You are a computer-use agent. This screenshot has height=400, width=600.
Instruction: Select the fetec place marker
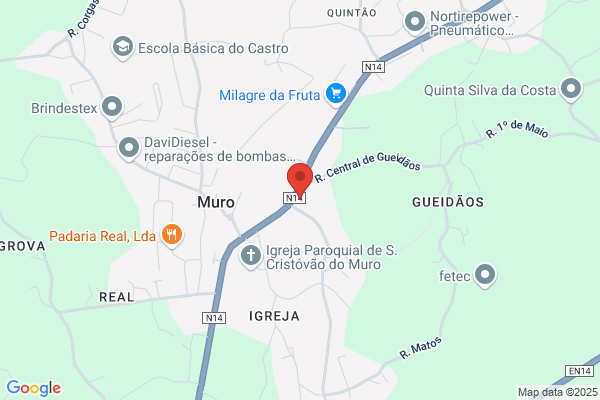tap(485, 275)
